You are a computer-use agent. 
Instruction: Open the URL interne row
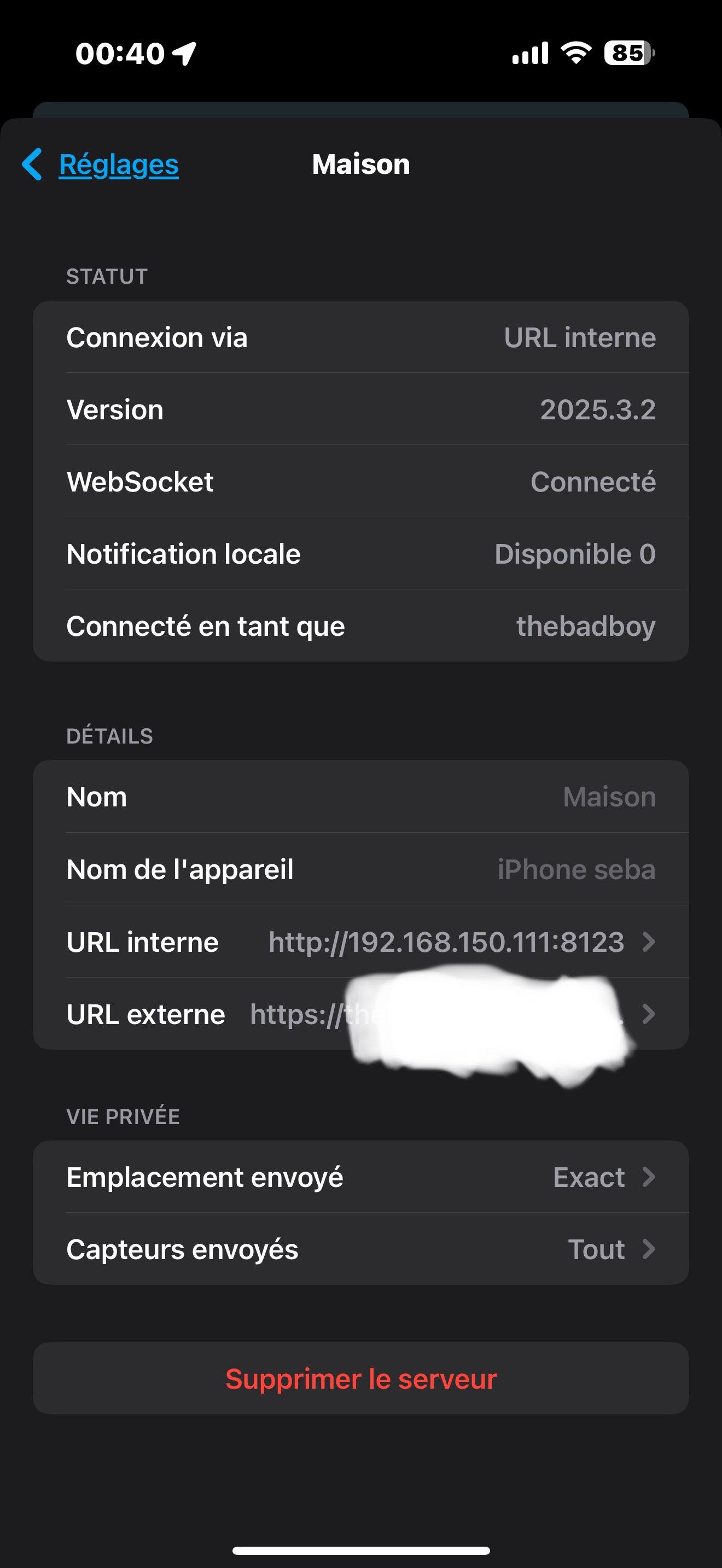[x=361, y=941]
